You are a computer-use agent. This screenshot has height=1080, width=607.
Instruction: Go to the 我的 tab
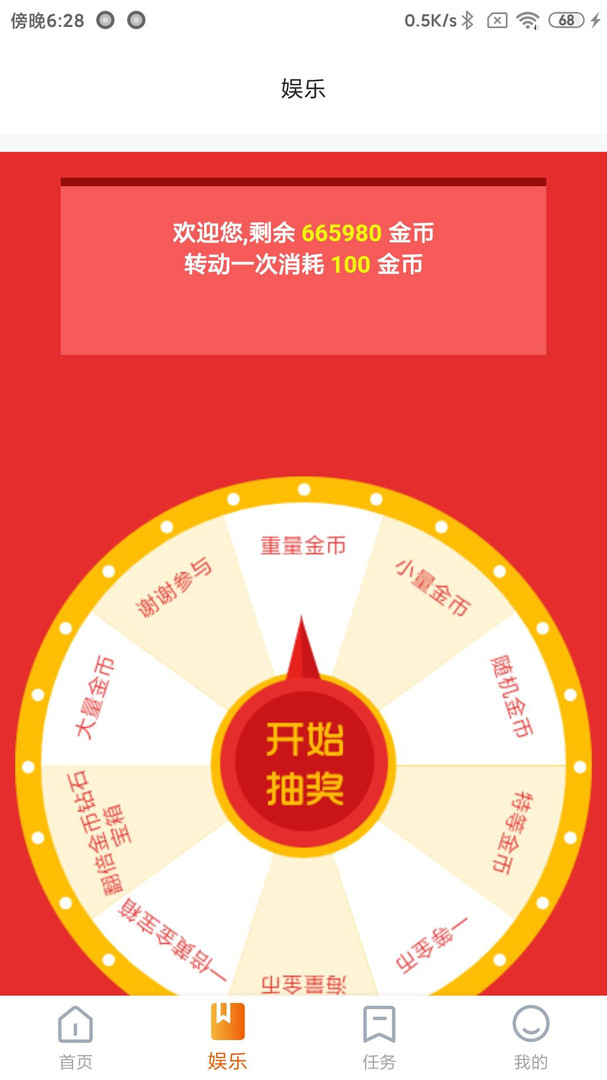click(x=531, y=1037)
